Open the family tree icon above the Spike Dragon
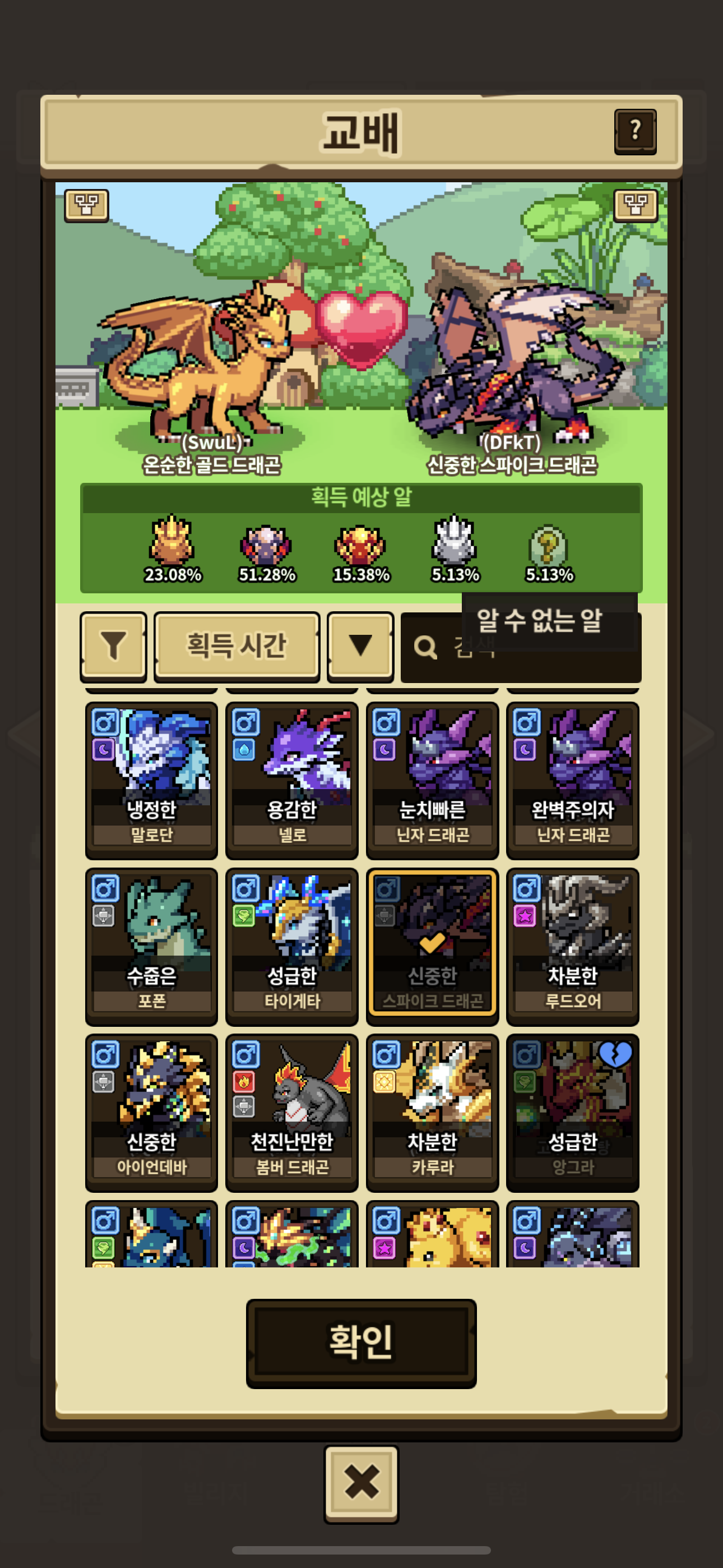The height and width of the screenshot is (1568, 723). click(636, 205)
